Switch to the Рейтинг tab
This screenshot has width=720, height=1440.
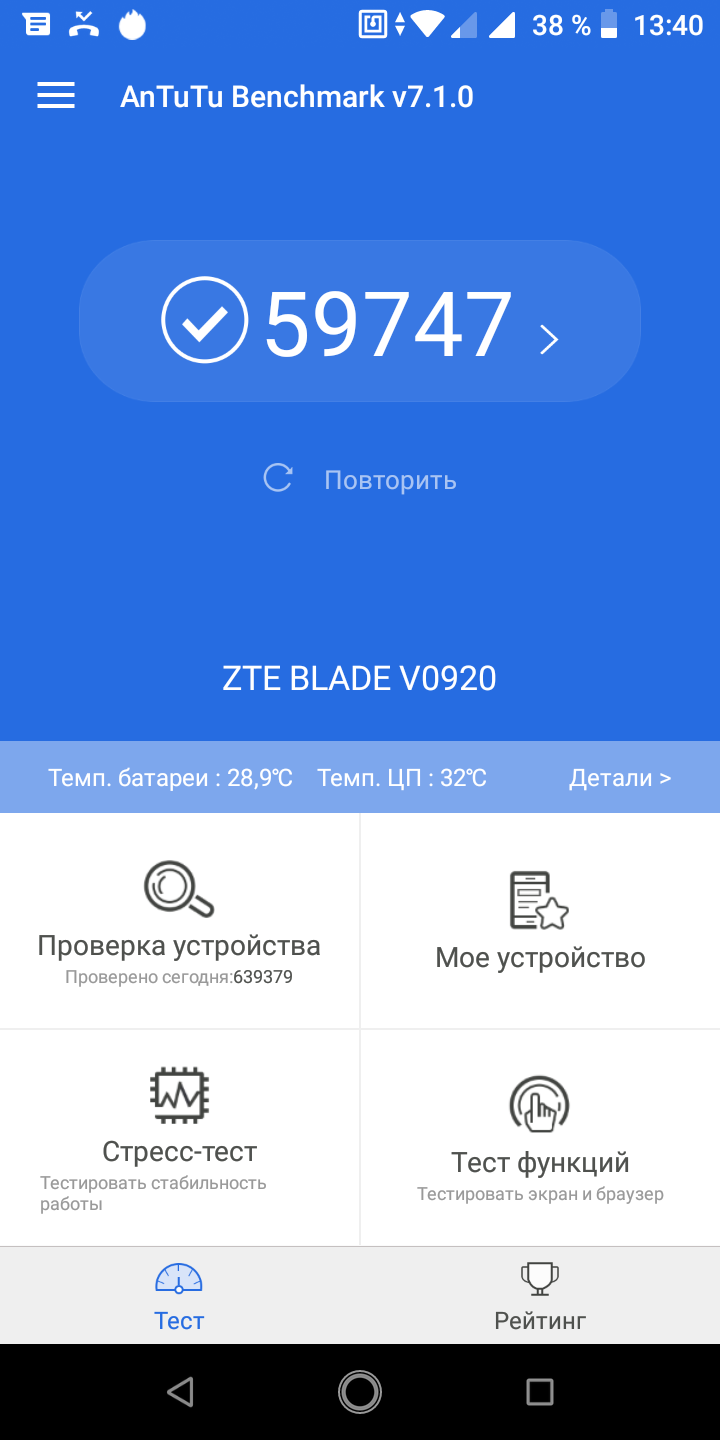point(540,1296)
